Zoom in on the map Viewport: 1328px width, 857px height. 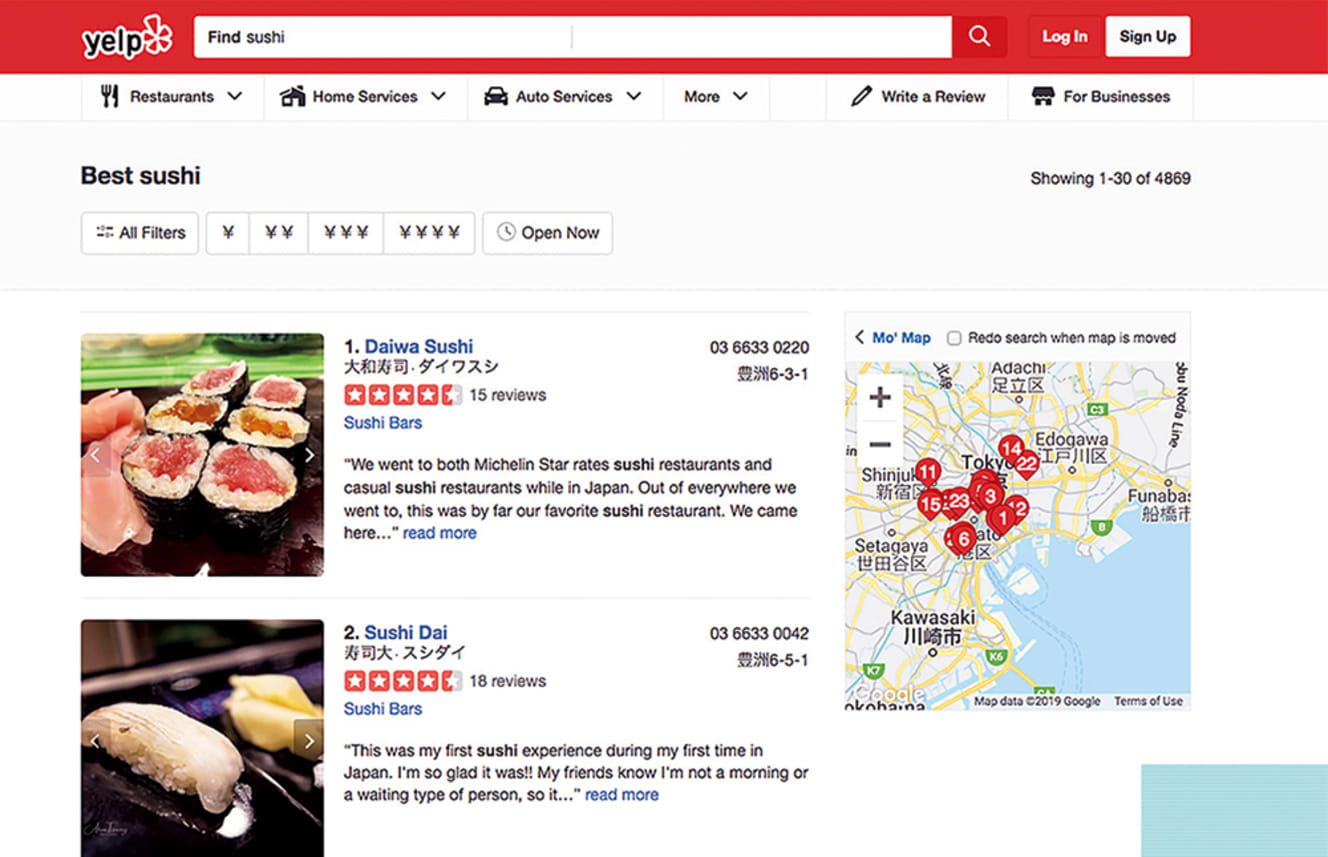880,398
